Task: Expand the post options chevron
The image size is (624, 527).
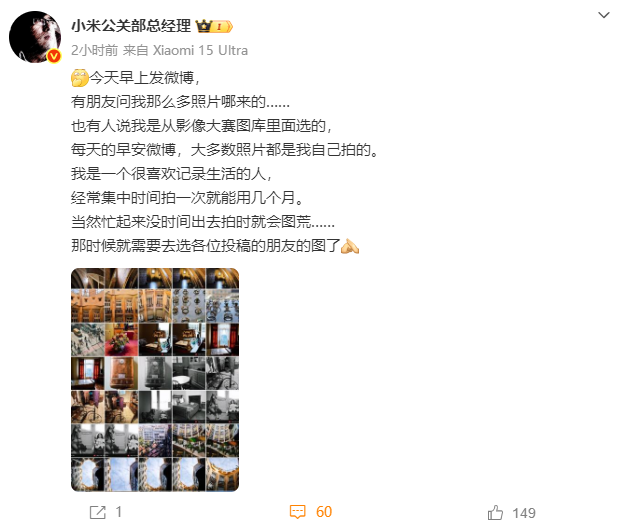Action: pos(603,15)
